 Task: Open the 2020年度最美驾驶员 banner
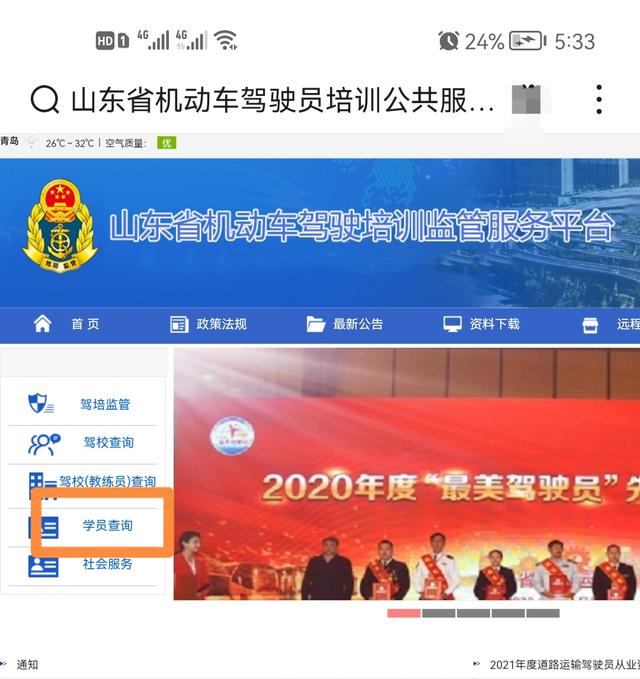[x=407, y=474]
